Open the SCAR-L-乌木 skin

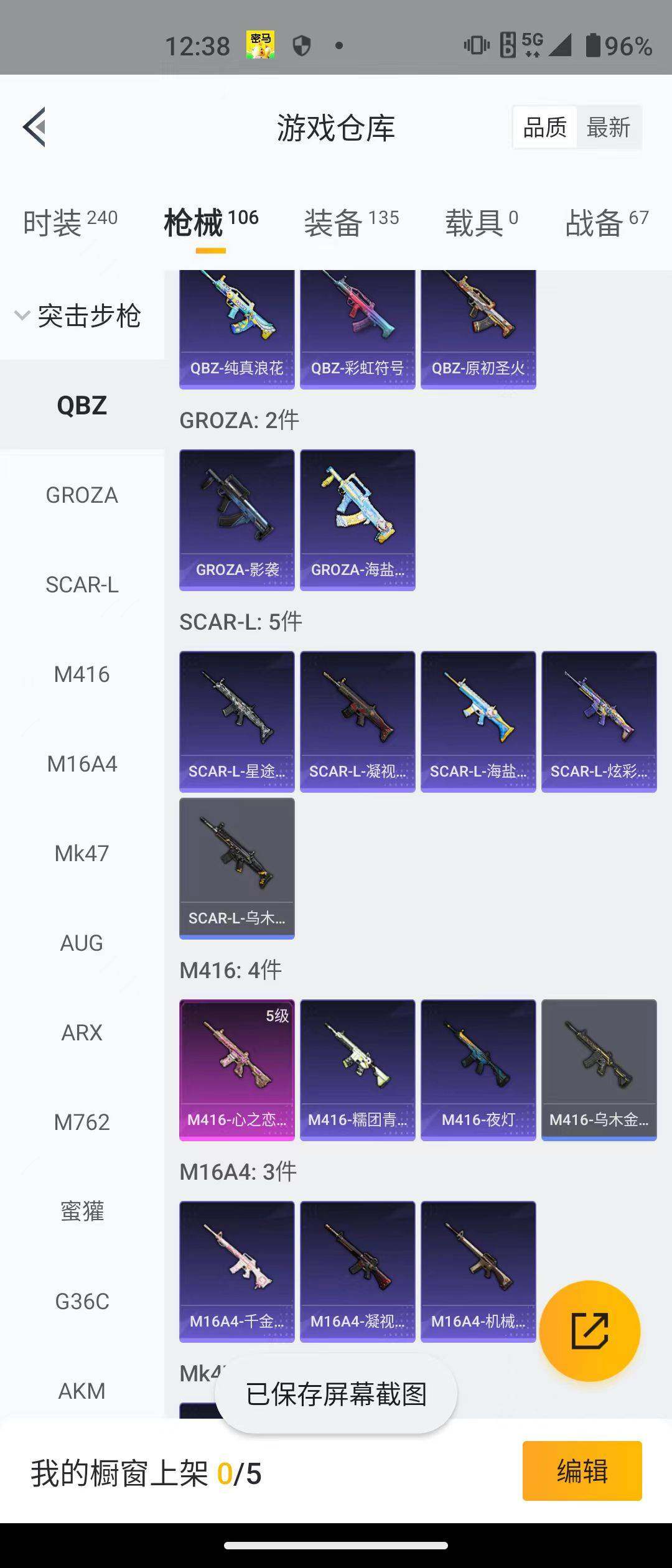click(x=236, y=868)
